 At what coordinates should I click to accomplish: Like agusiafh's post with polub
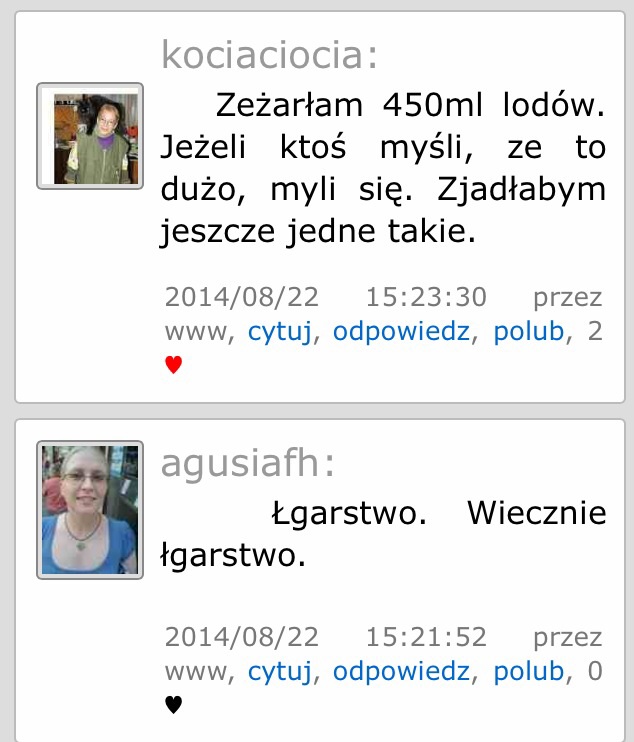pos(529,671)
